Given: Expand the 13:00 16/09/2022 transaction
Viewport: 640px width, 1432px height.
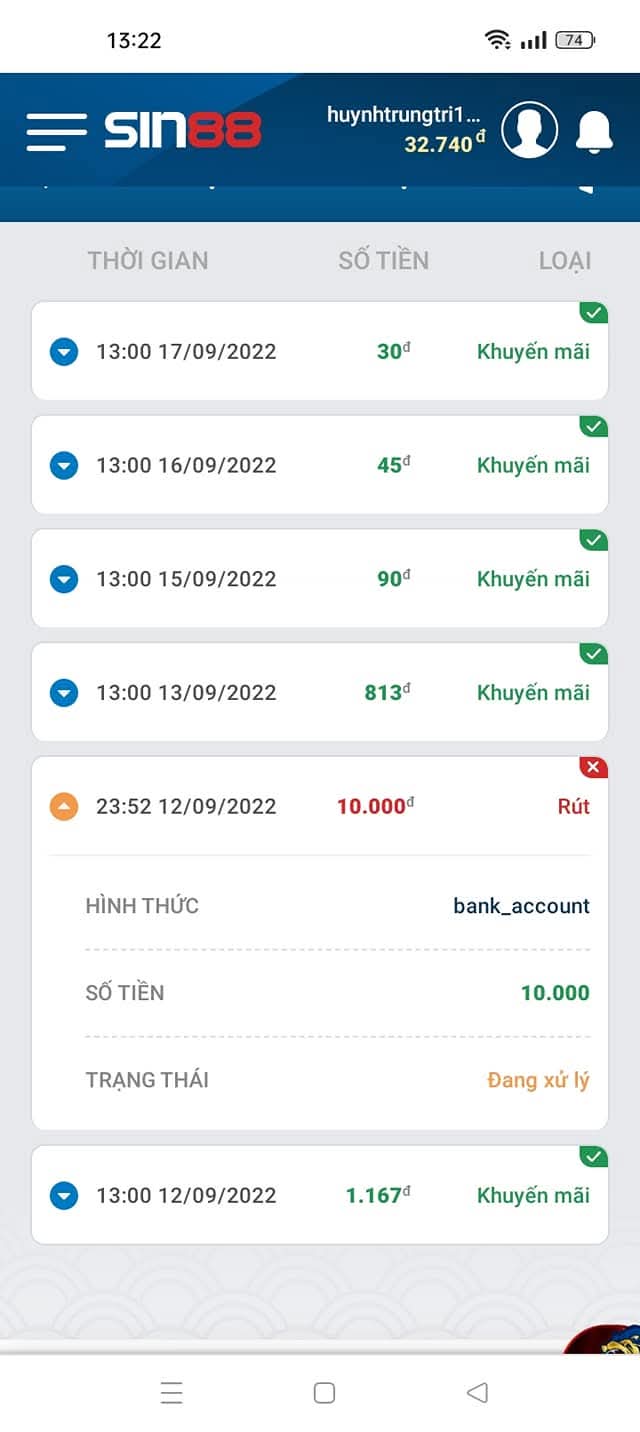Looking at the screenshot, I should click(x=64, y=465).
